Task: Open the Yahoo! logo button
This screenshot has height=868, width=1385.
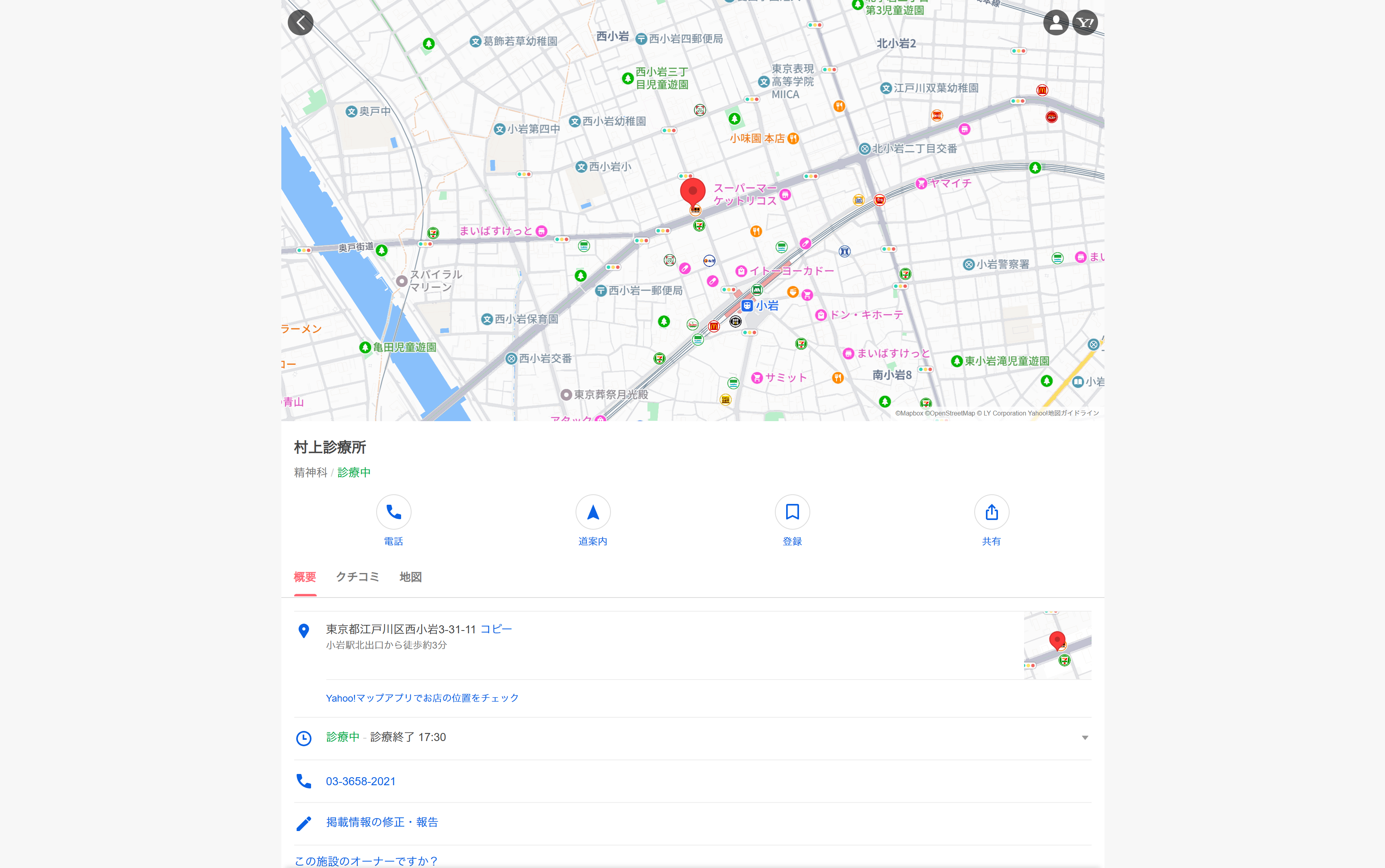Action: 1085,23
